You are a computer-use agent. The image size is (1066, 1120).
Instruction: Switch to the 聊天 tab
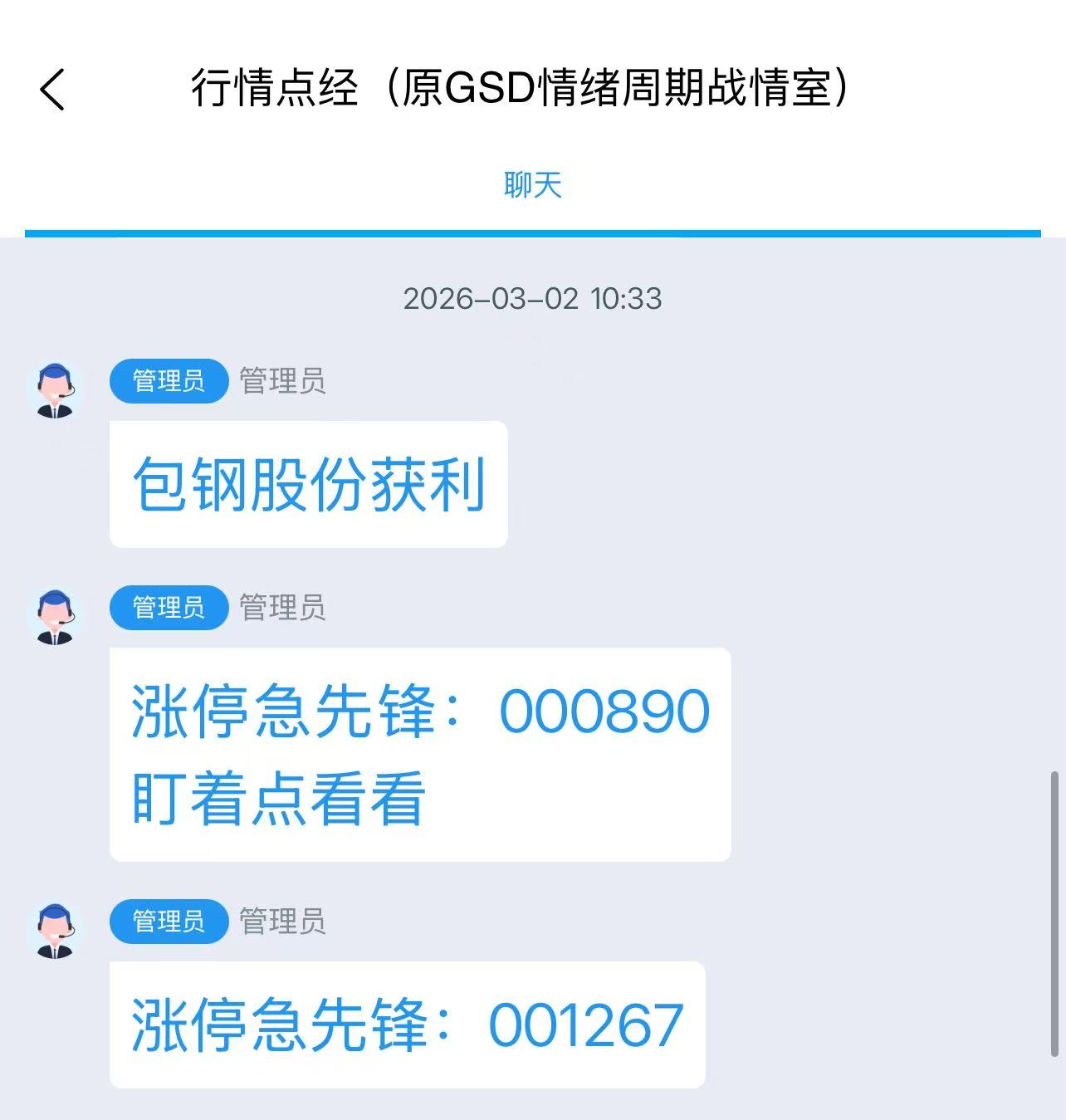[x=532, y=185]
